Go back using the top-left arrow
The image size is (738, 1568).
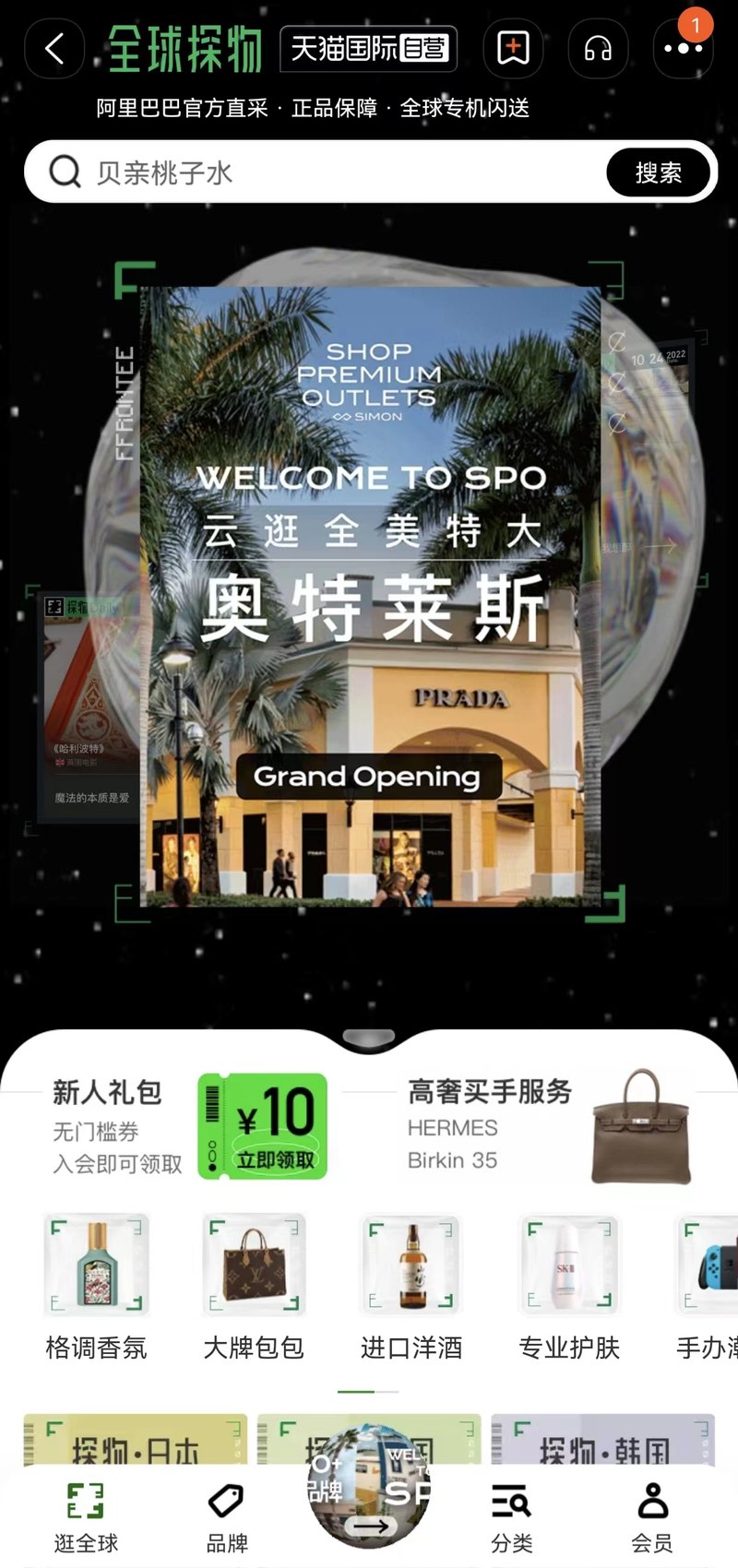point(54,49)
